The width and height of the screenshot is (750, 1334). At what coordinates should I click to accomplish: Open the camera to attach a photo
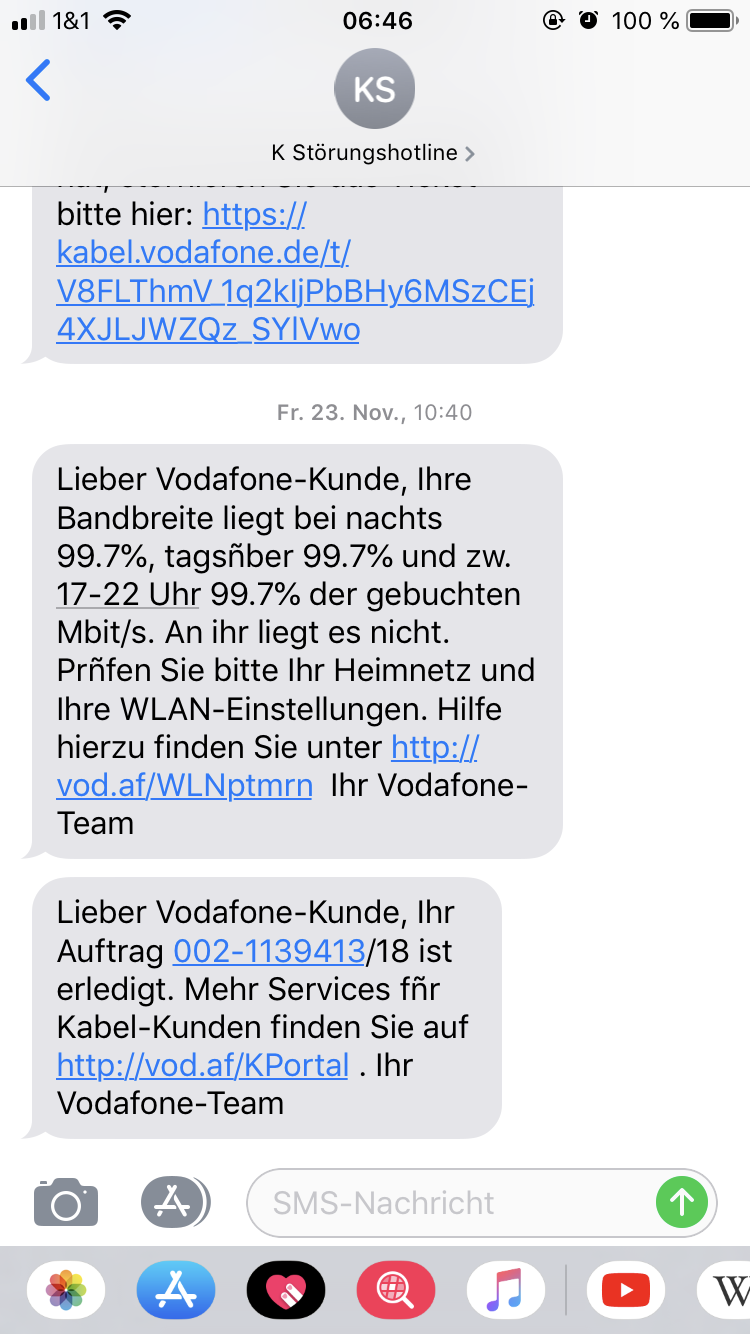pyautogui.click(x=66, y=1202)
